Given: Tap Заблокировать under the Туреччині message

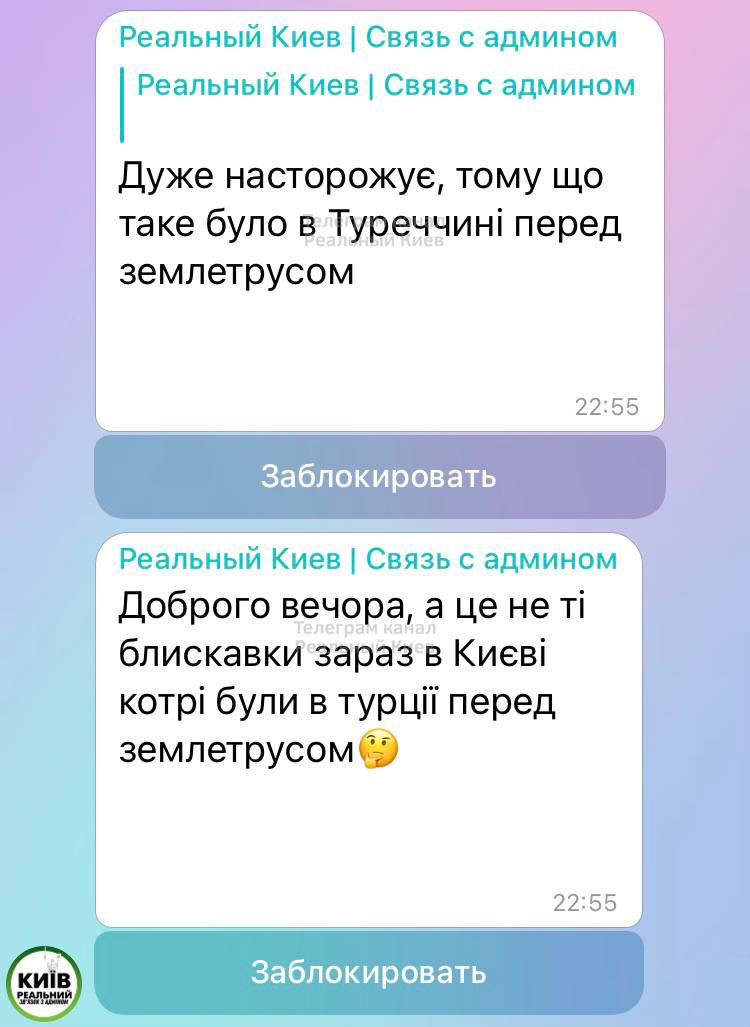Looking at the screenshot, I should coord(379,476).
